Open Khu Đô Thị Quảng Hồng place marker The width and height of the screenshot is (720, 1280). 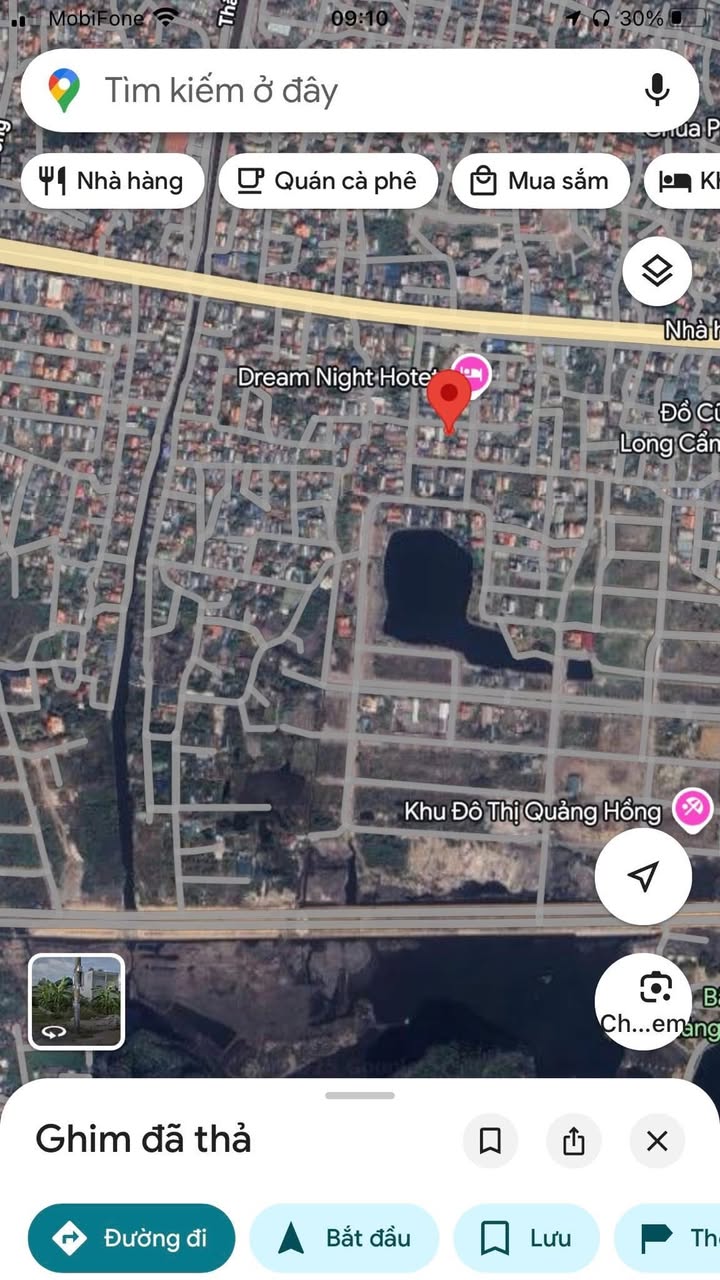click(692, 807)
